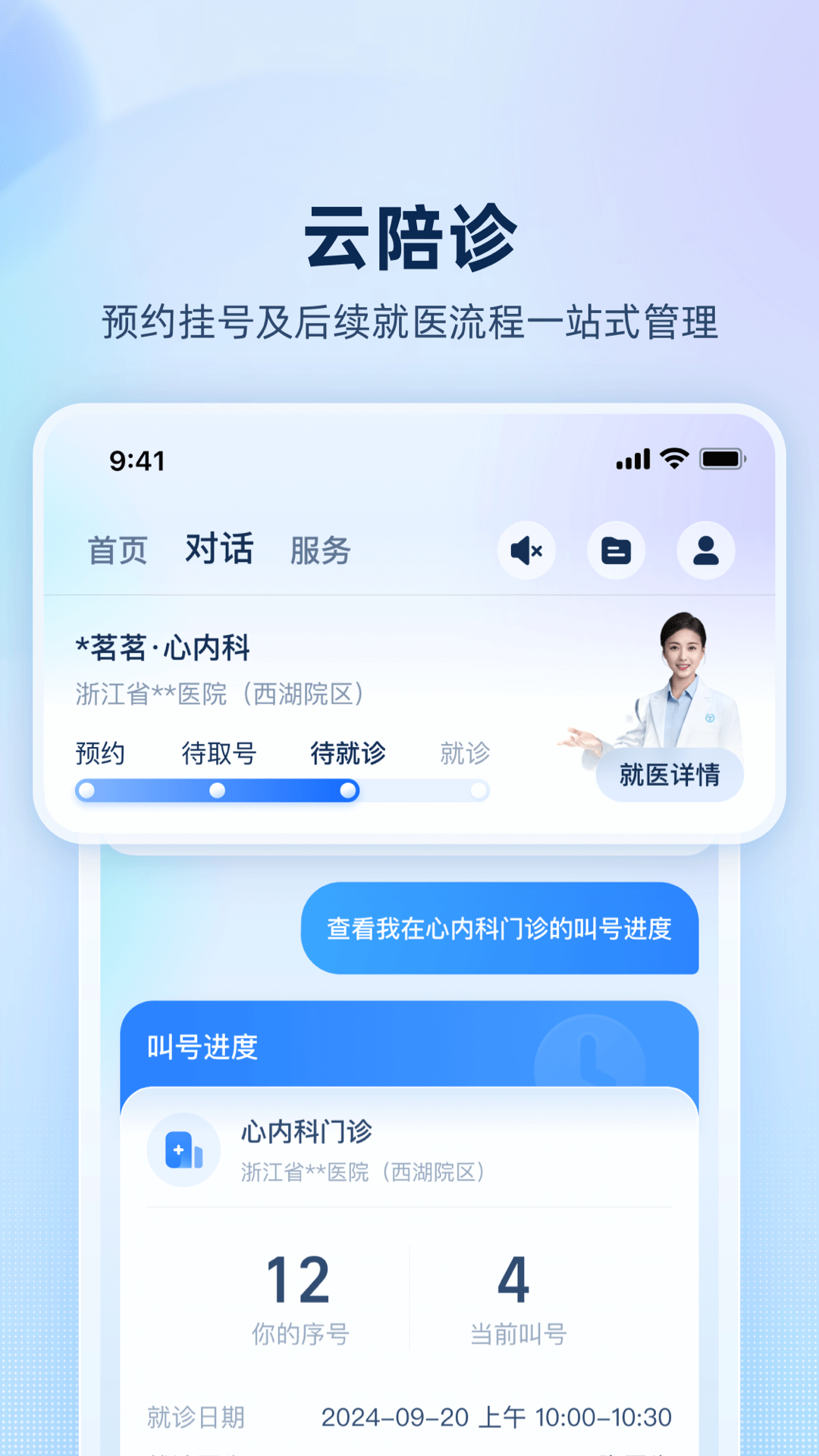Open the user profile icon
Screen dimensions: 819x1456
click(x=704, y=551)
